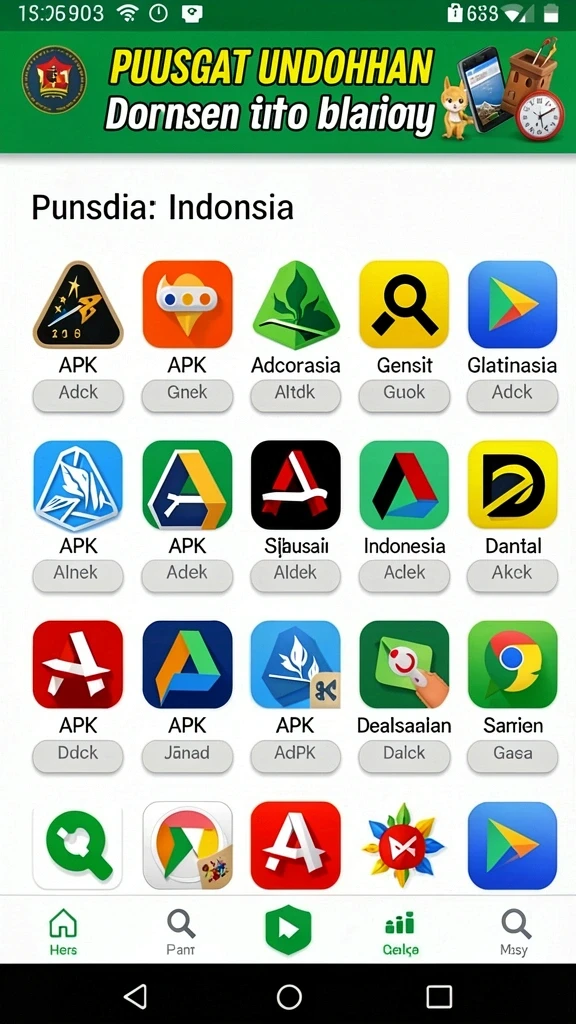Viewport: 576px width, 1024px height.
Task: Tap the Guok button under Gensit
Action: point(404,394)
